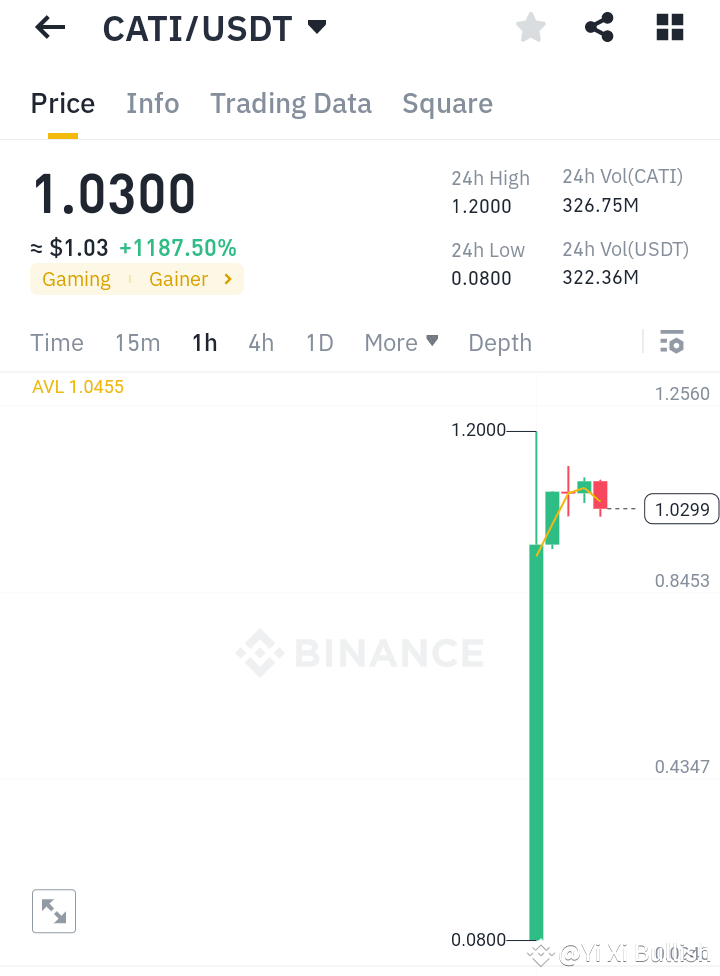Open the share options icon

(x=599, y=27)
